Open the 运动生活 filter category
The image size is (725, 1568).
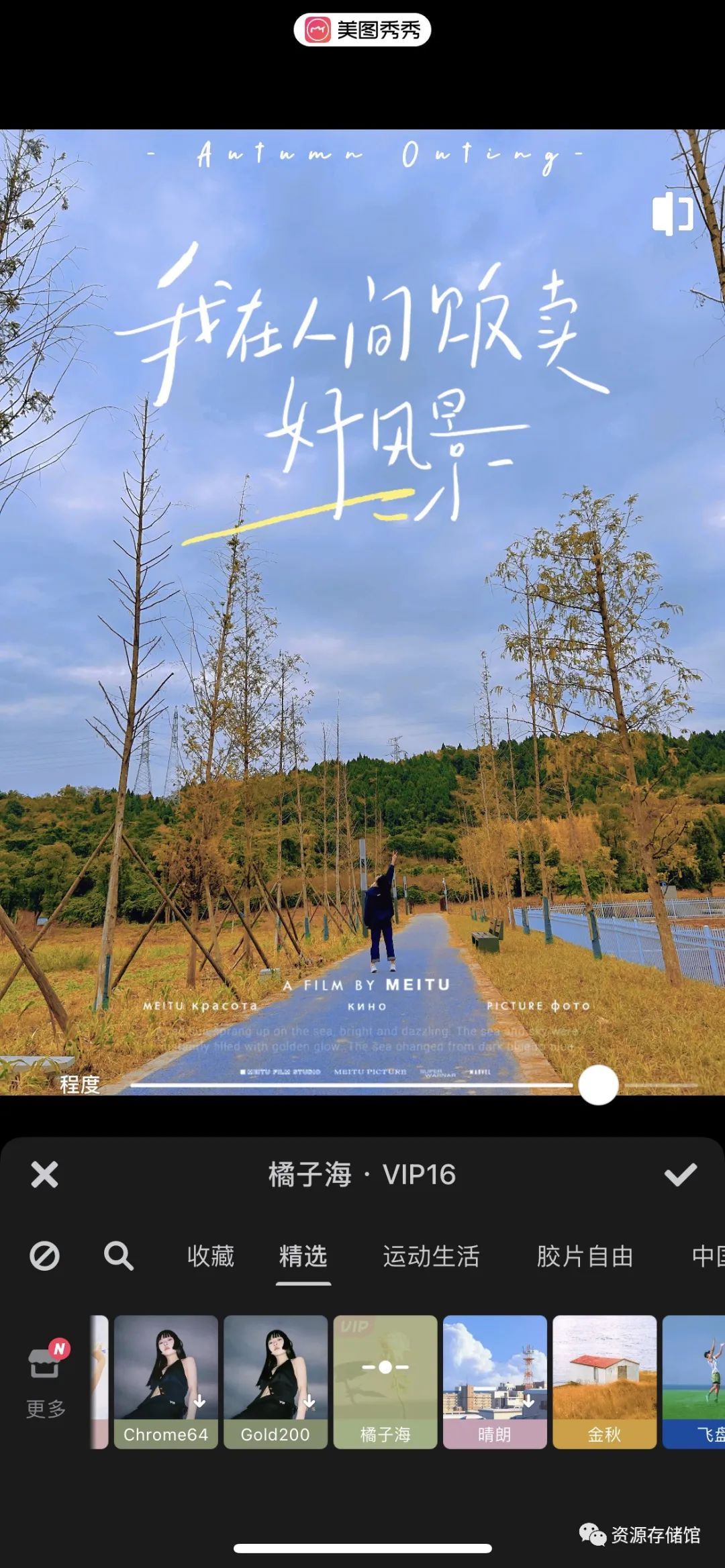(x=431, y=1256)
